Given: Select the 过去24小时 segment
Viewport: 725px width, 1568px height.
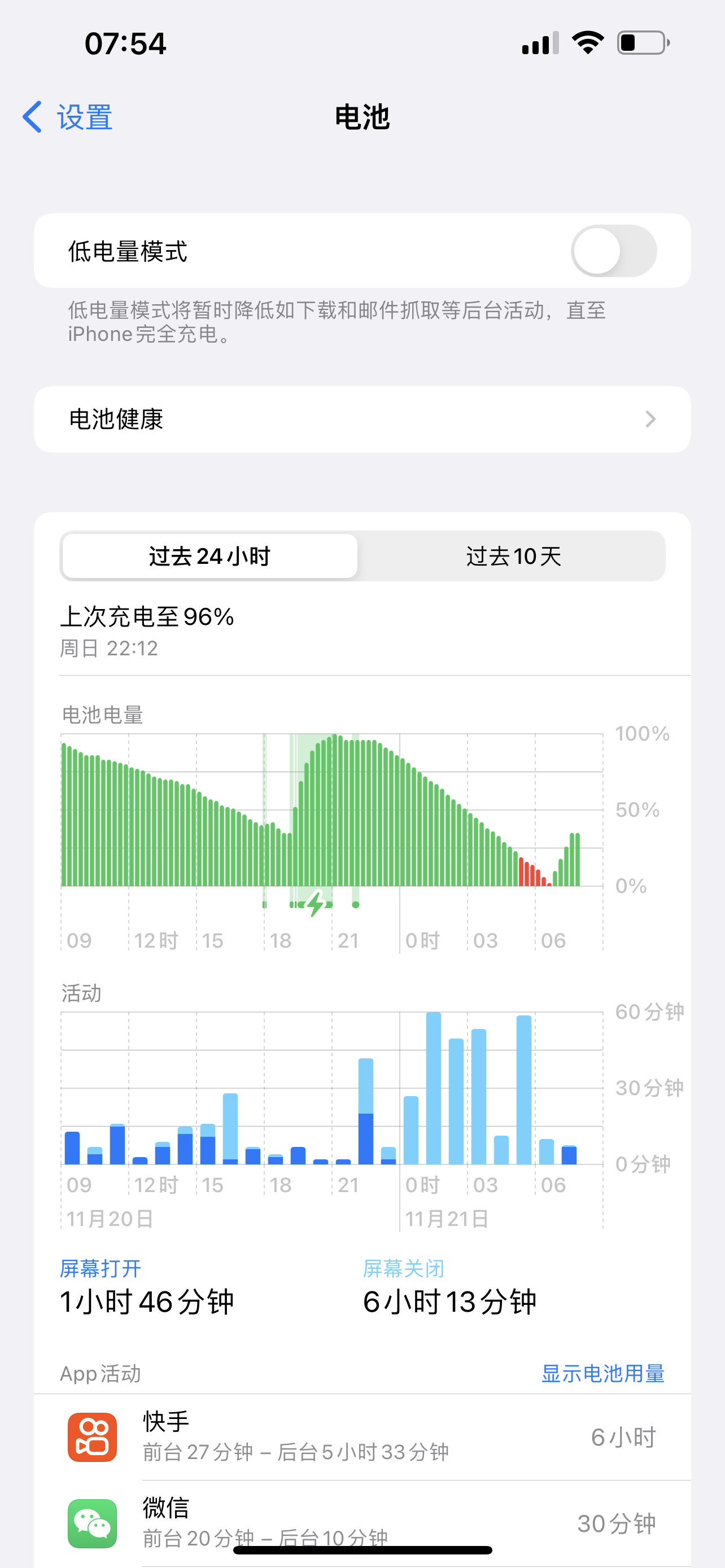Looking at the screenshot, I should pyautogui.click(x=210, y=556).
